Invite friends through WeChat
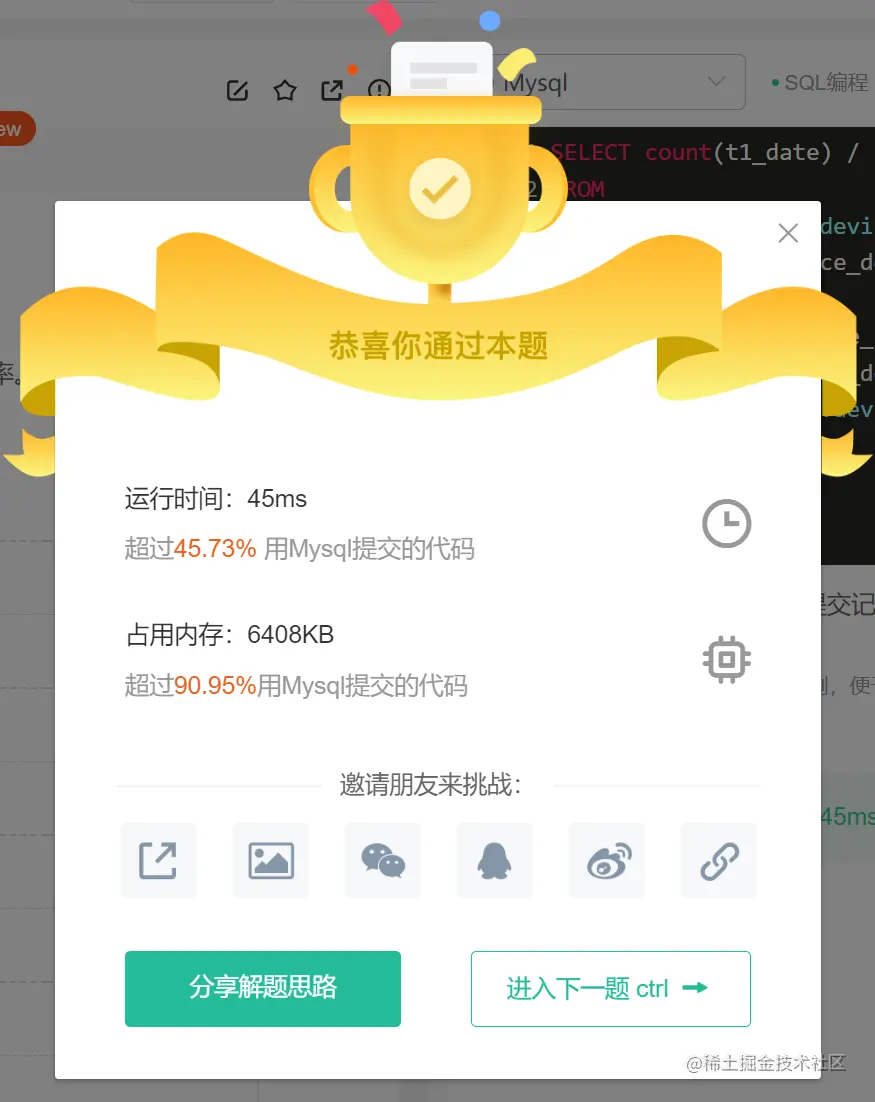The image size is (875, 1102). [382, 860]
